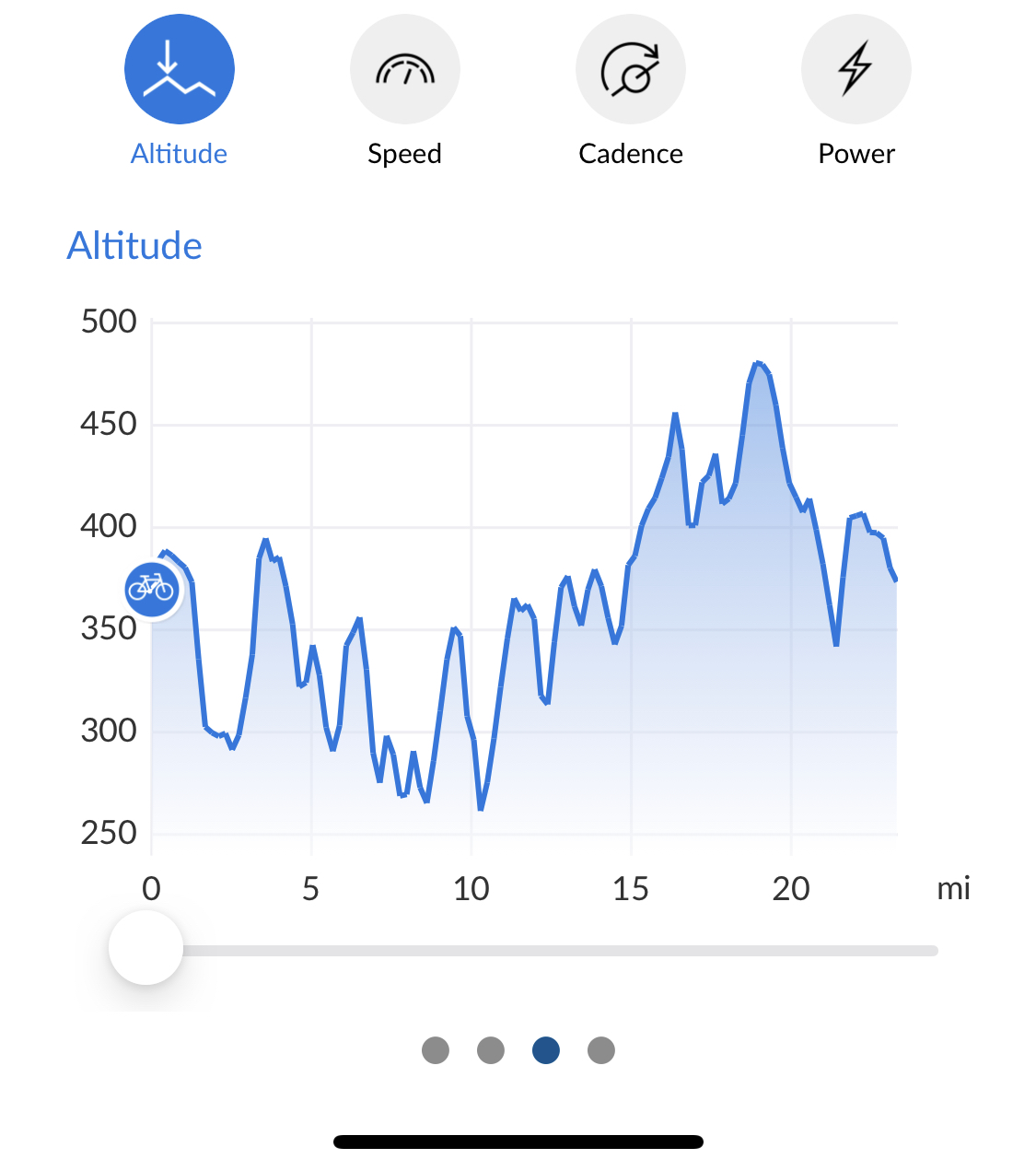Select the fourth page dot
Viewport: 1036px width, 1171px height.
point(601,1050)
